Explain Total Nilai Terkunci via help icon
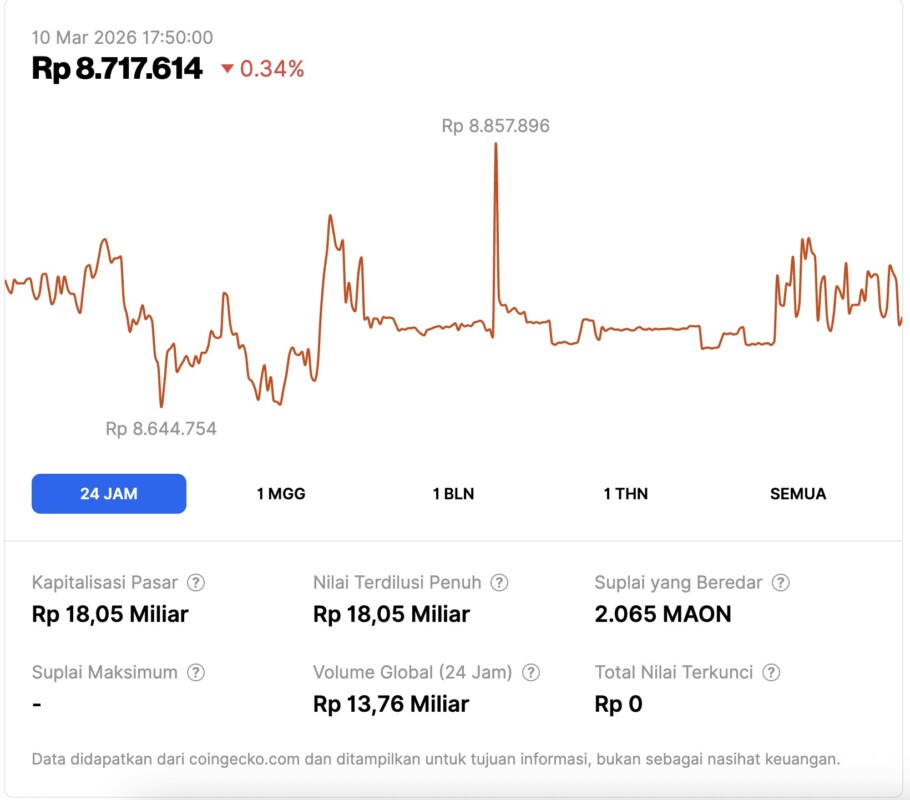910x800 pixels. (771, 672)
